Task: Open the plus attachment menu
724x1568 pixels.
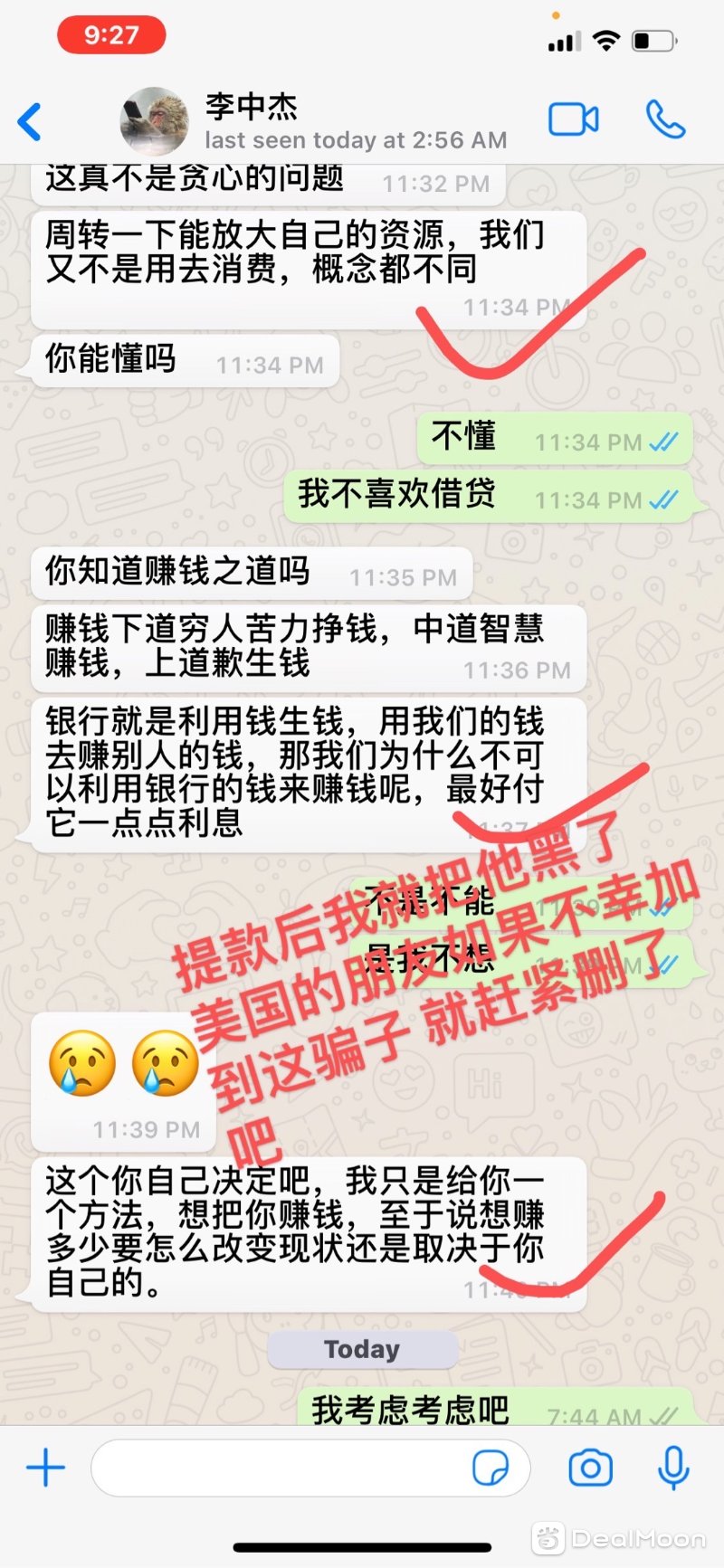Action: [45, 1467]
